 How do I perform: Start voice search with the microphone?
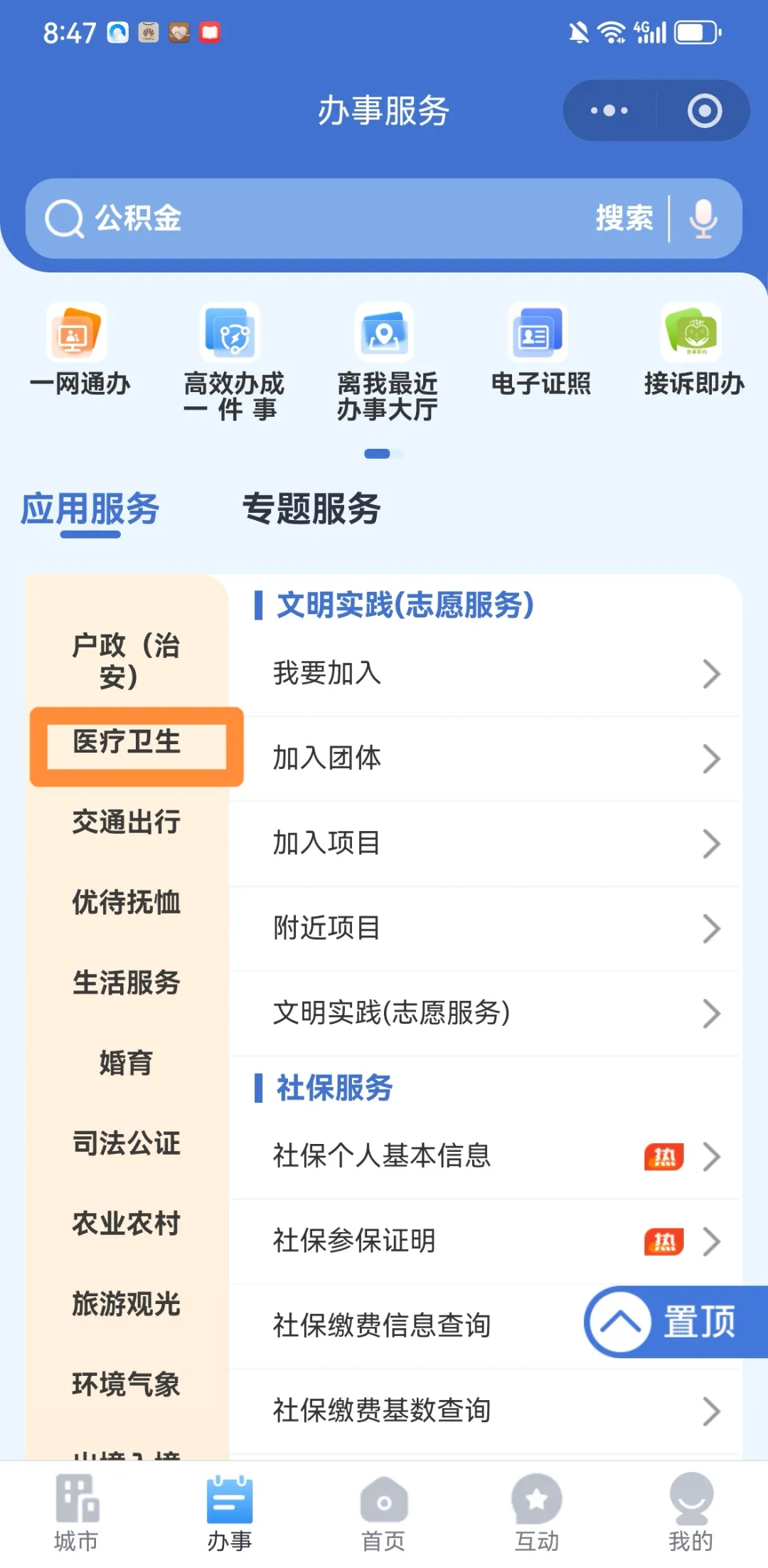coord(703,218)
